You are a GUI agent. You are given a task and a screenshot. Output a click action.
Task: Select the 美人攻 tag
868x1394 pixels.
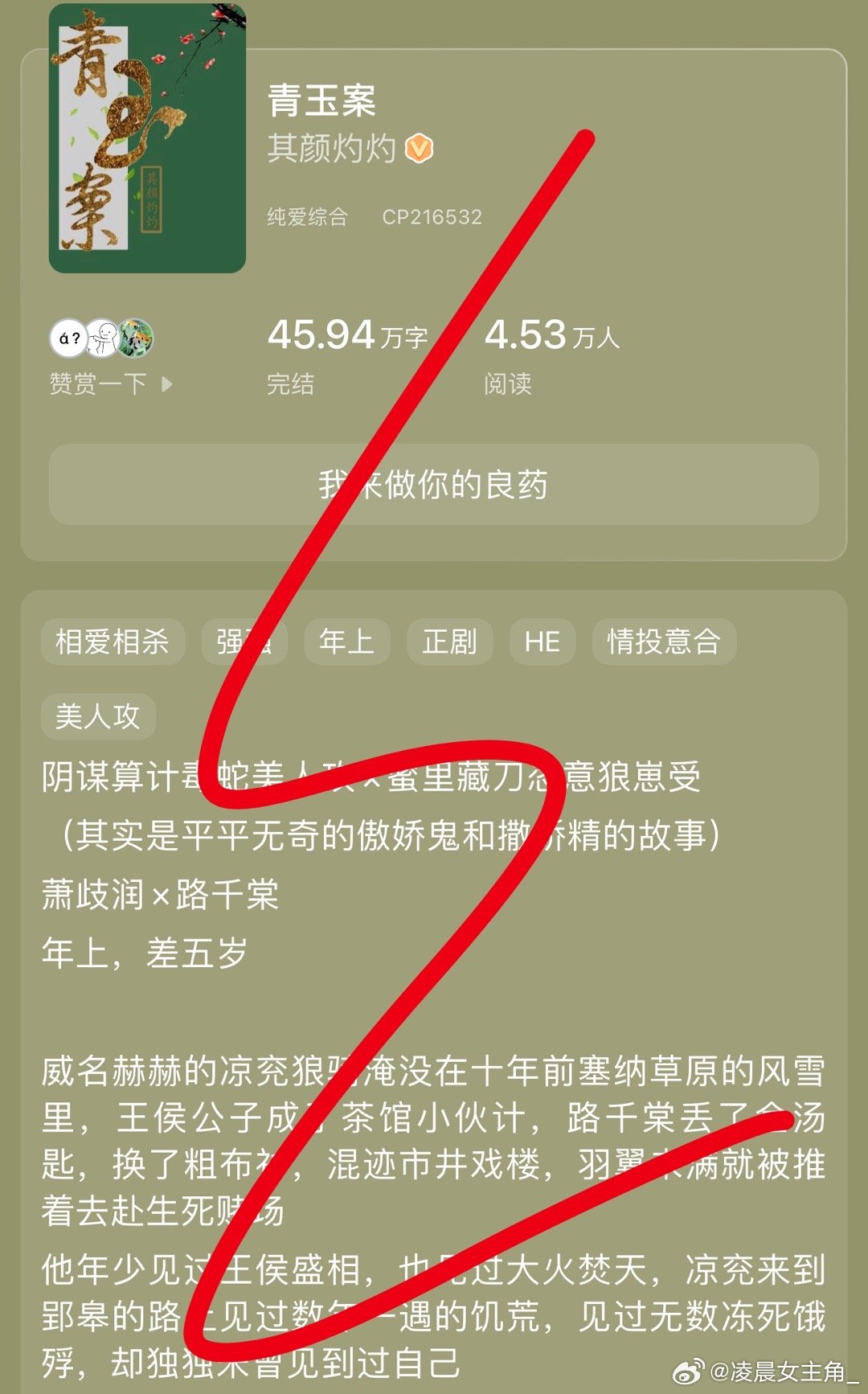(98, 716)
